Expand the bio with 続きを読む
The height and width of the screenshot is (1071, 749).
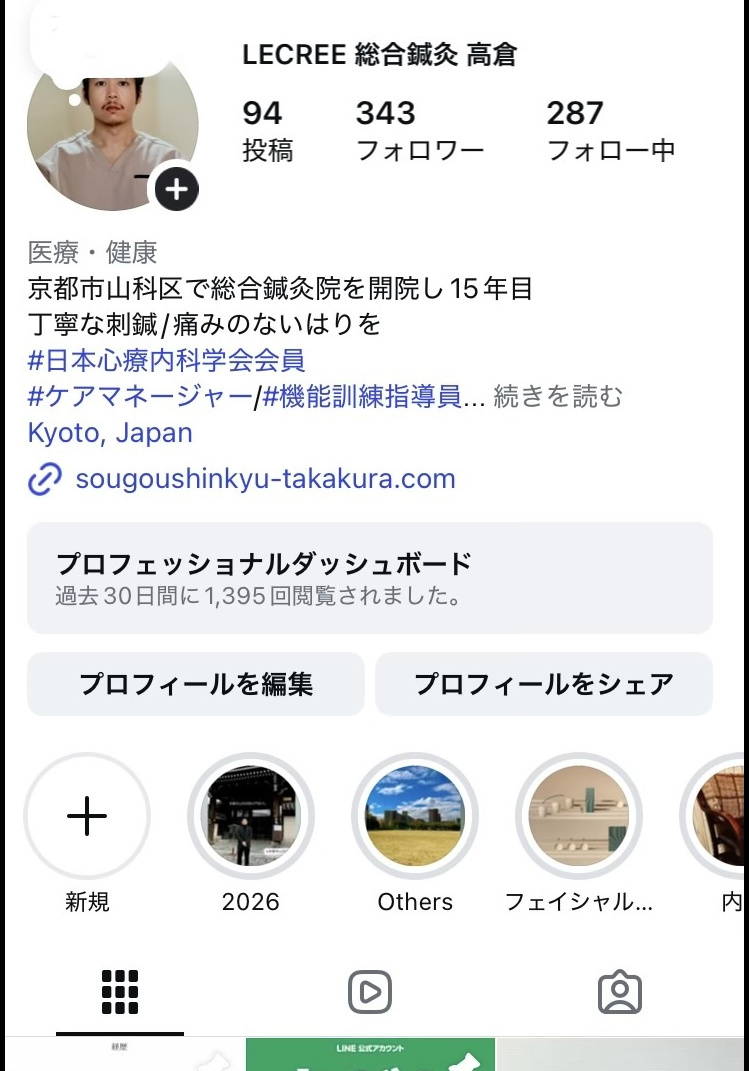(554, 397)
